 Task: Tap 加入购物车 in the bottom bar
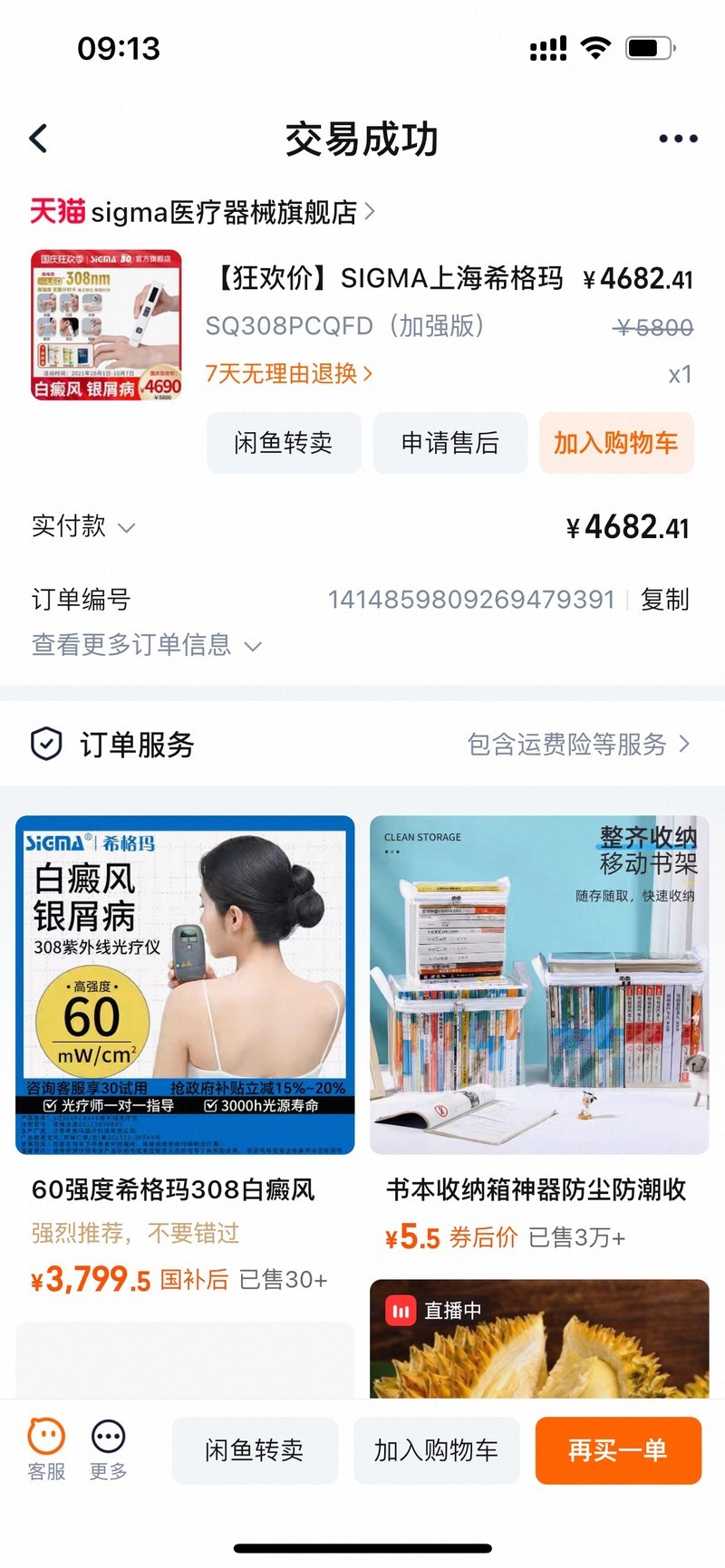436,1450
